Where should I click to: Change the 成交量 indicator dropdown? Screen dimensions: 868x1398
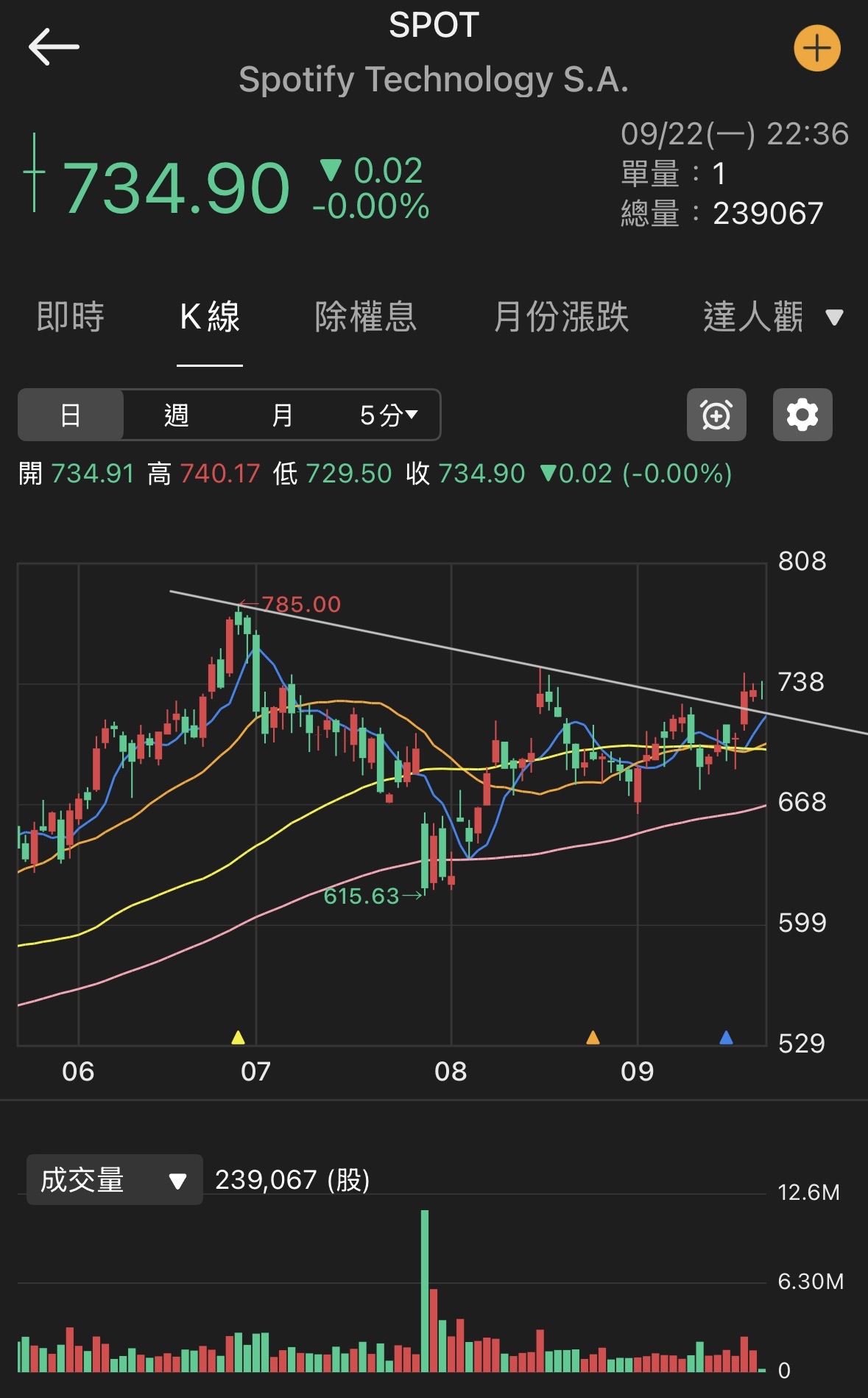click(x=114, y=1179)
